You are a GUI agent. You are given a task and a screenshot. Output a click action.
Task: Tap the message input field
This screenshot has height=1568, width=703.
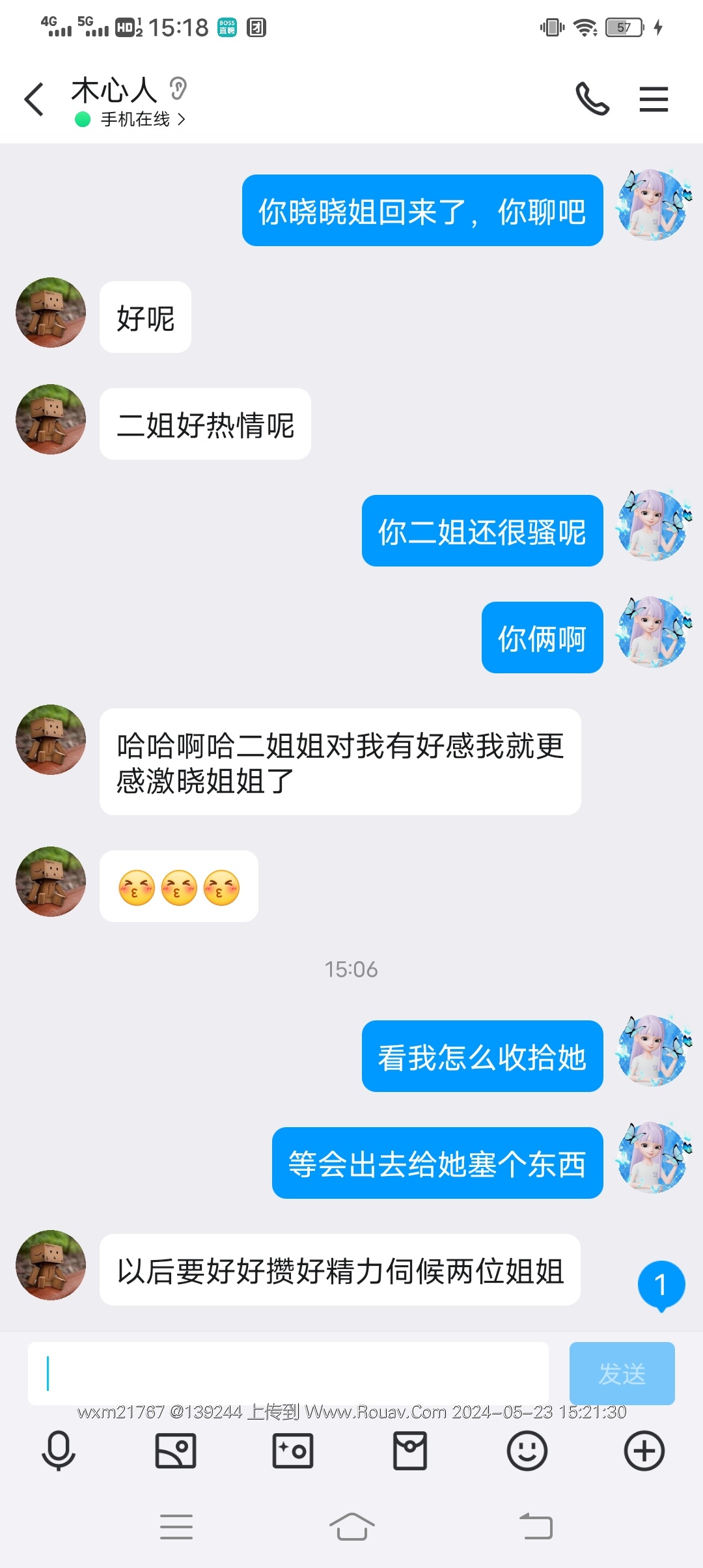(288, 1373)
